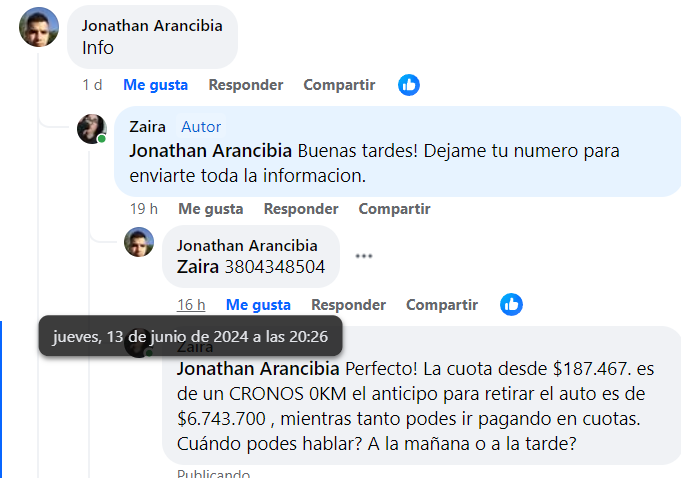The image size is (681, 478).
Task: Open options menu beside the phone number comment
Action: [x=364, y=256]
